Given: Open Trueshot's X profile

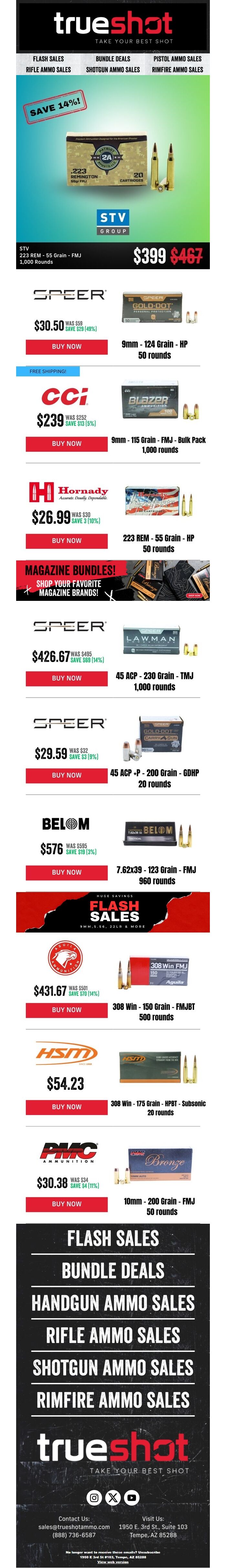Looking at the screenshot, I should [113, 1497].
